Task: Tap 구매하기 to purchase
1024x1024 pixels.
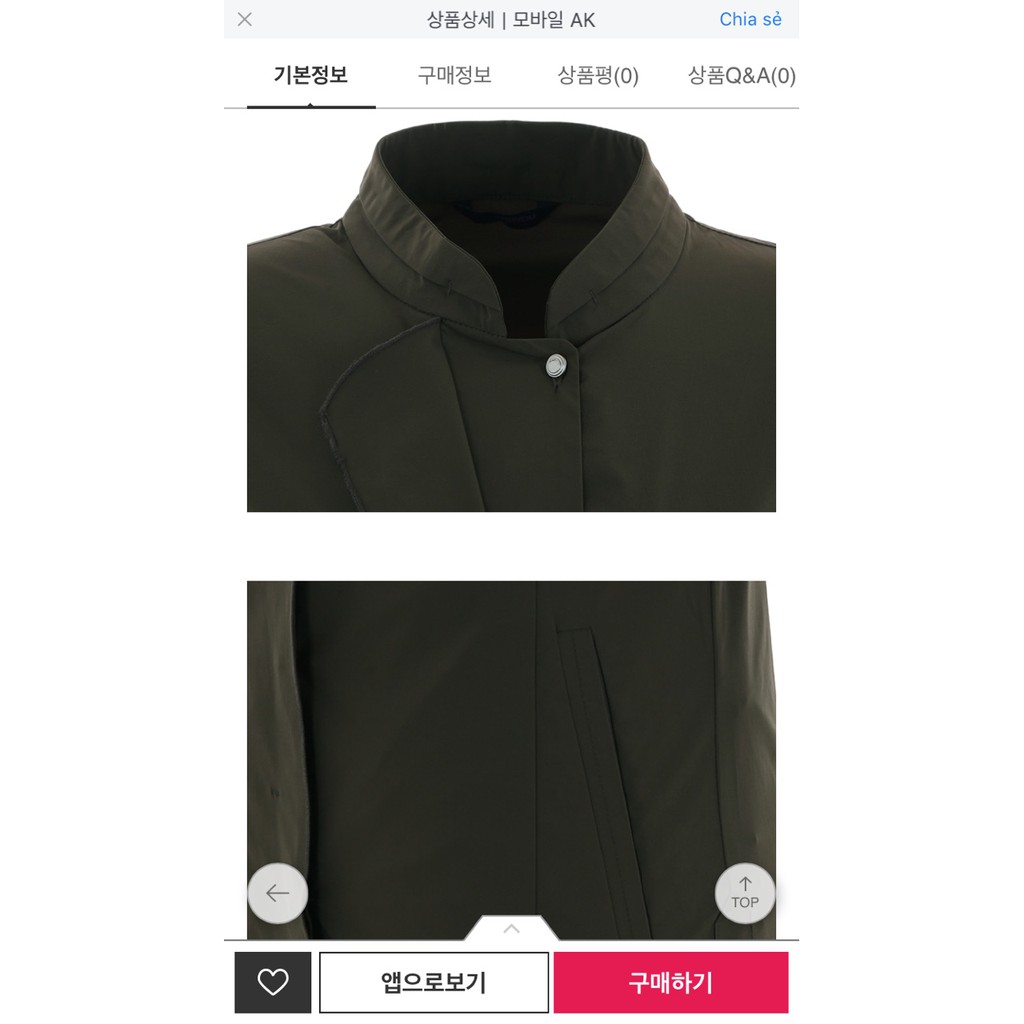Action: click(671, 982)
